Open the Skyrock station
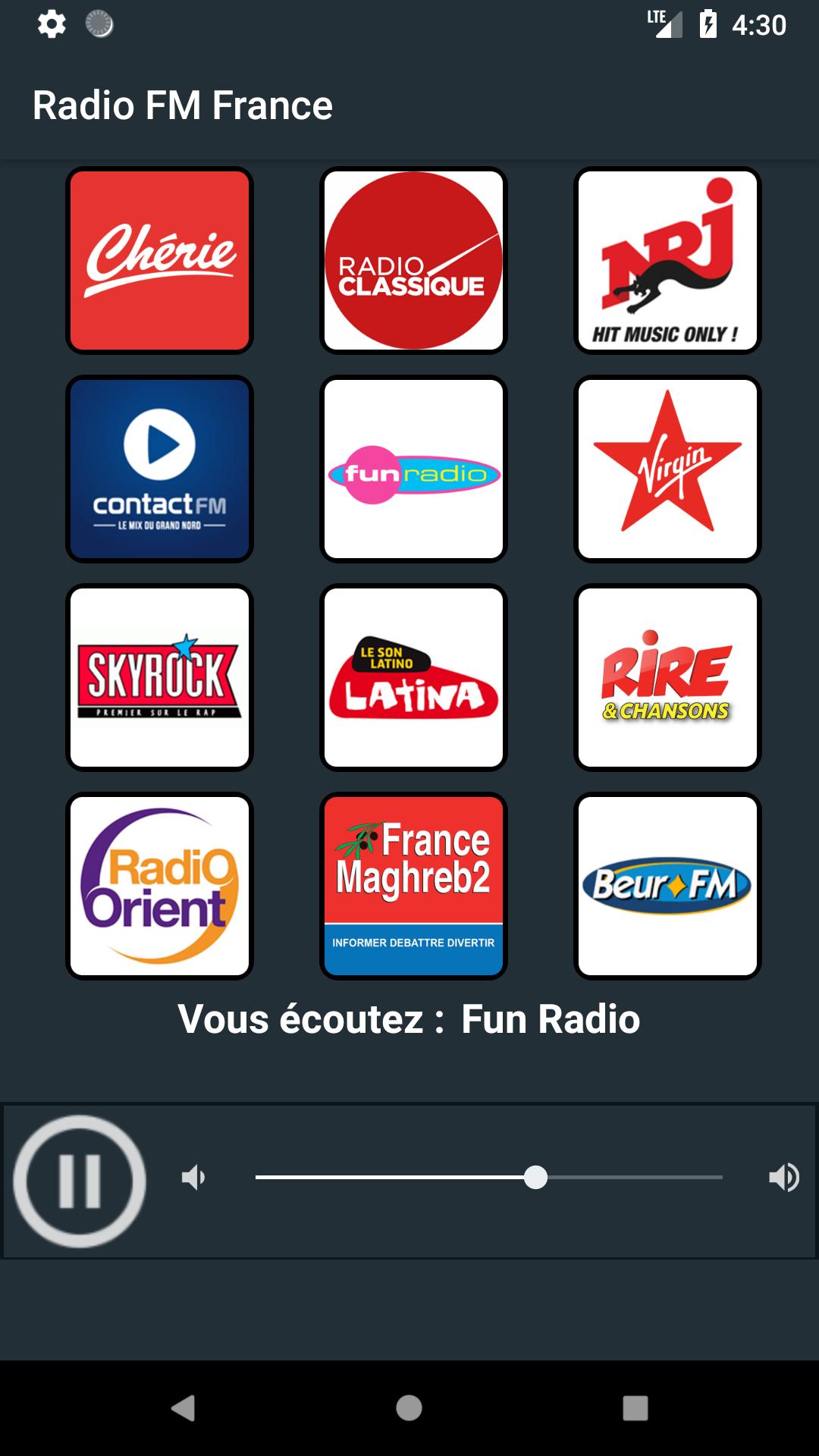Screen dimensions: 819x1456 [x=159, y=677]
